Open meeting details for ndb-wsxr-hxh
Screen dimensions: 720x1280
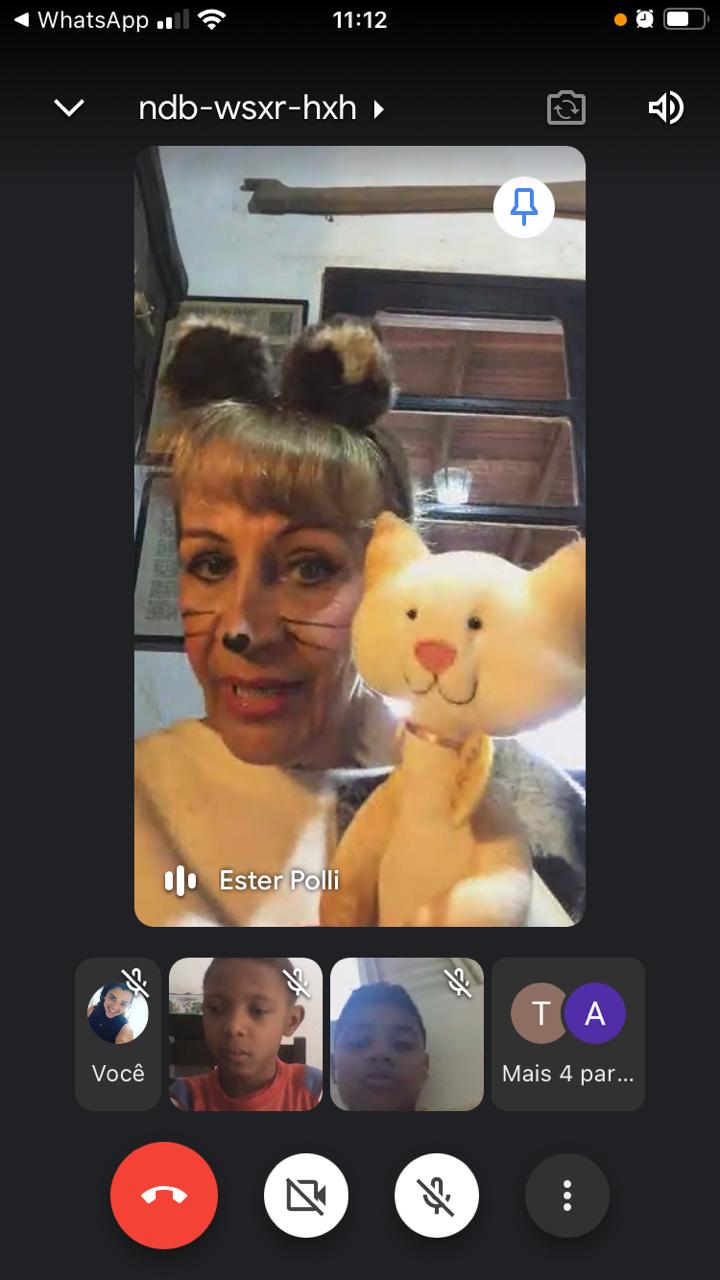coord(260,108)
